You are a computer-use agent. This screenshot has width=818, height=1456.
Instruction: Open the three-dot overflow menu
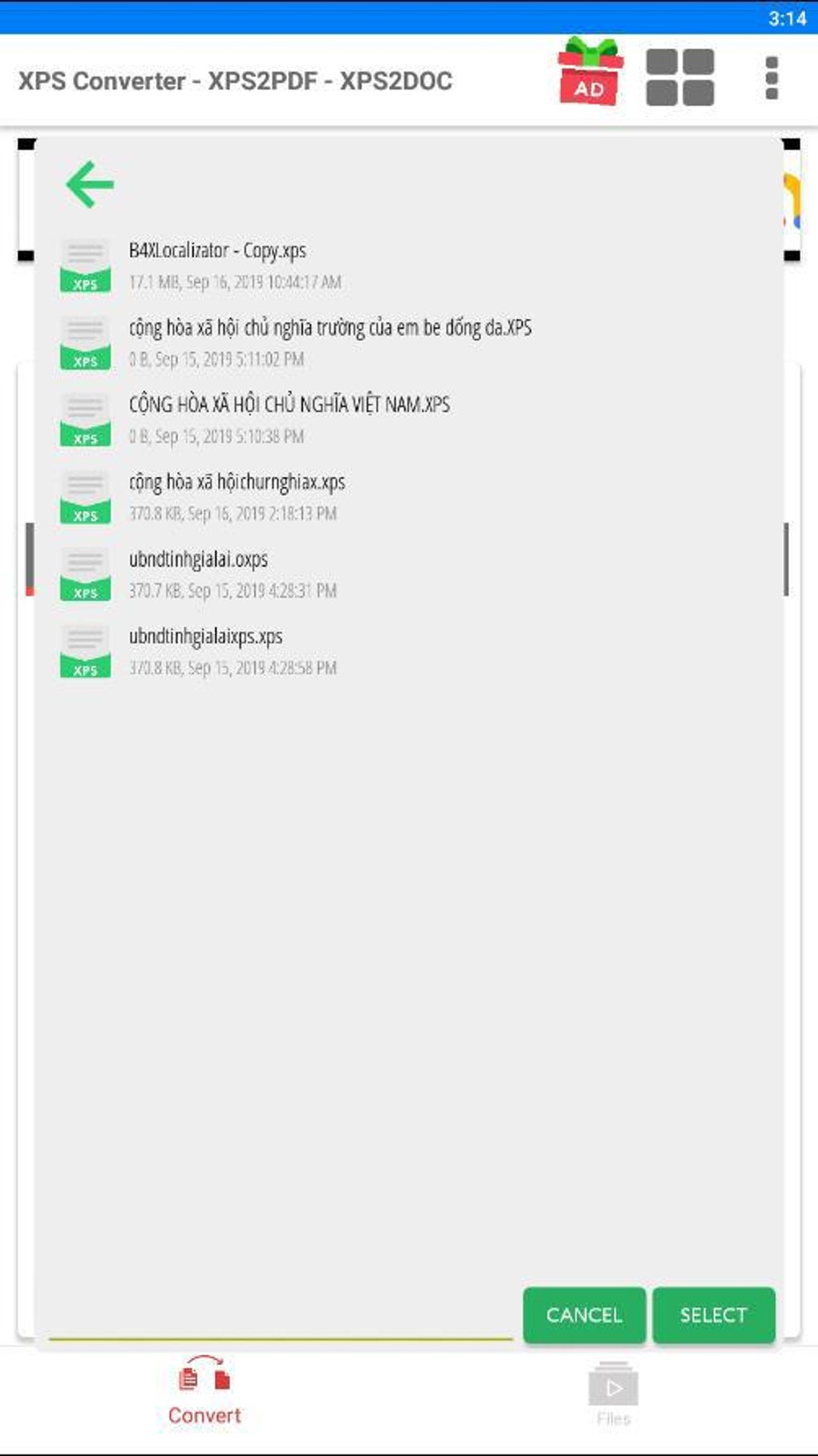click(x=771, y=78)
